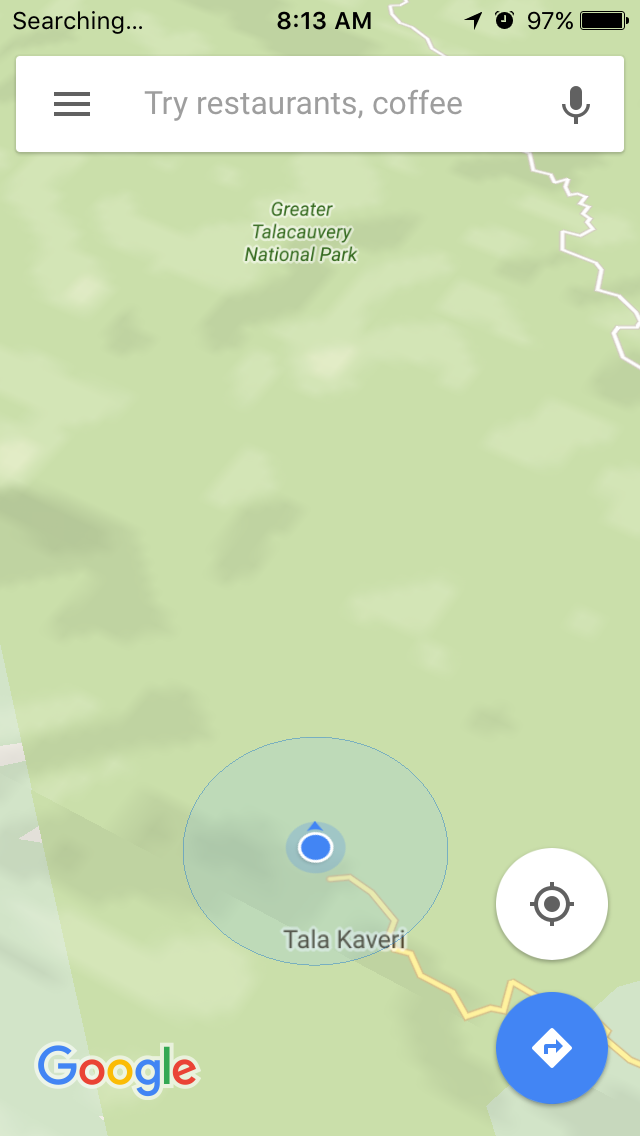Start voice search with the microphone
The image size is (640, 1136).
coord(575,105)
